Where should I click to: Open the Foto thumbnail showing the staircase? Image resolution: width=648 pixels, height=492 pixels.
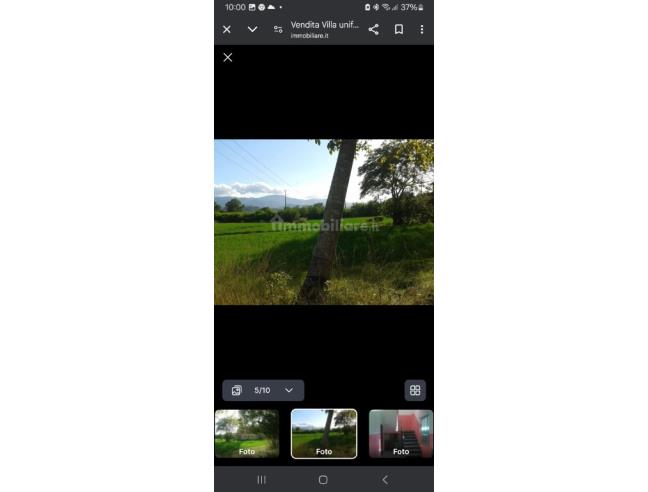tap(400, 433)
